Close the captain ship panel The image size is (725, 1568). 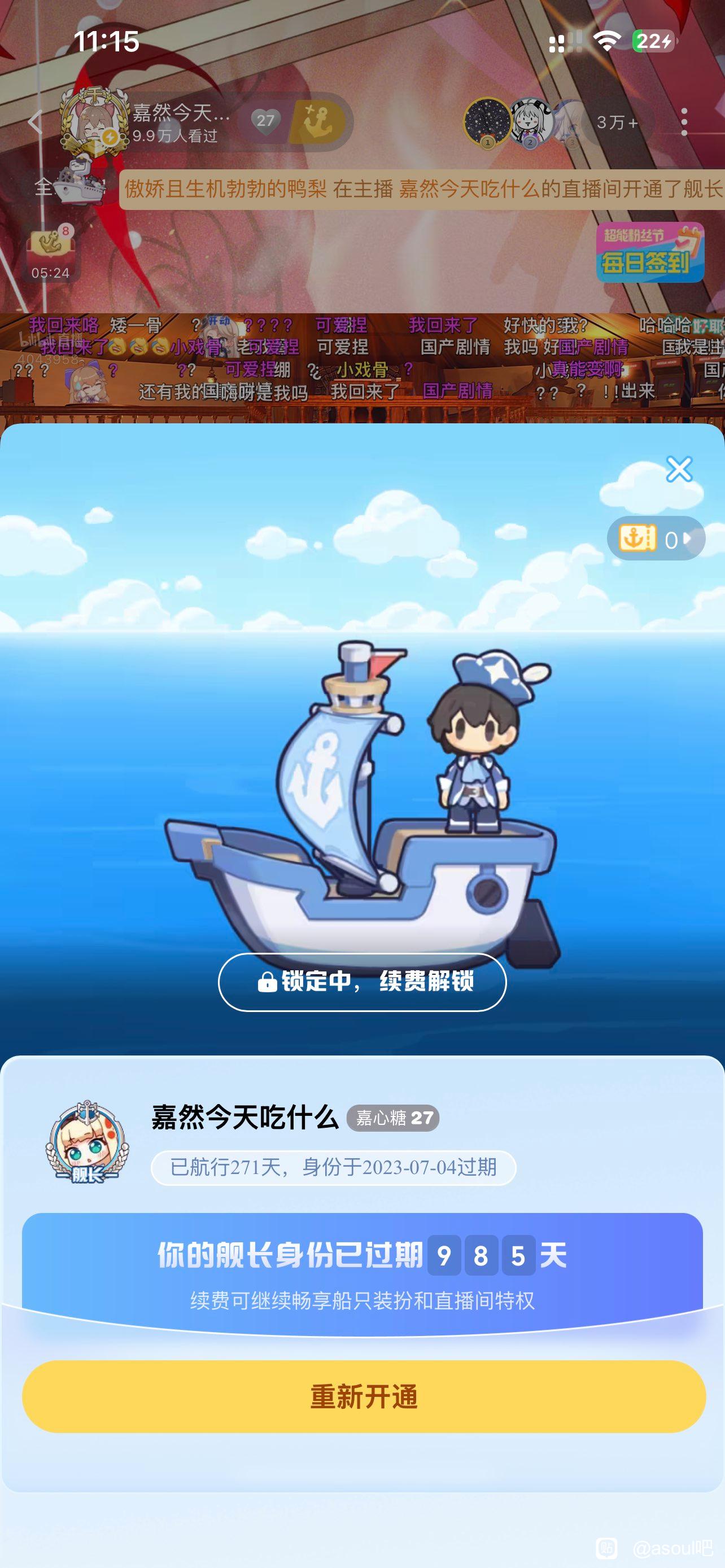(x=679, y=469)
